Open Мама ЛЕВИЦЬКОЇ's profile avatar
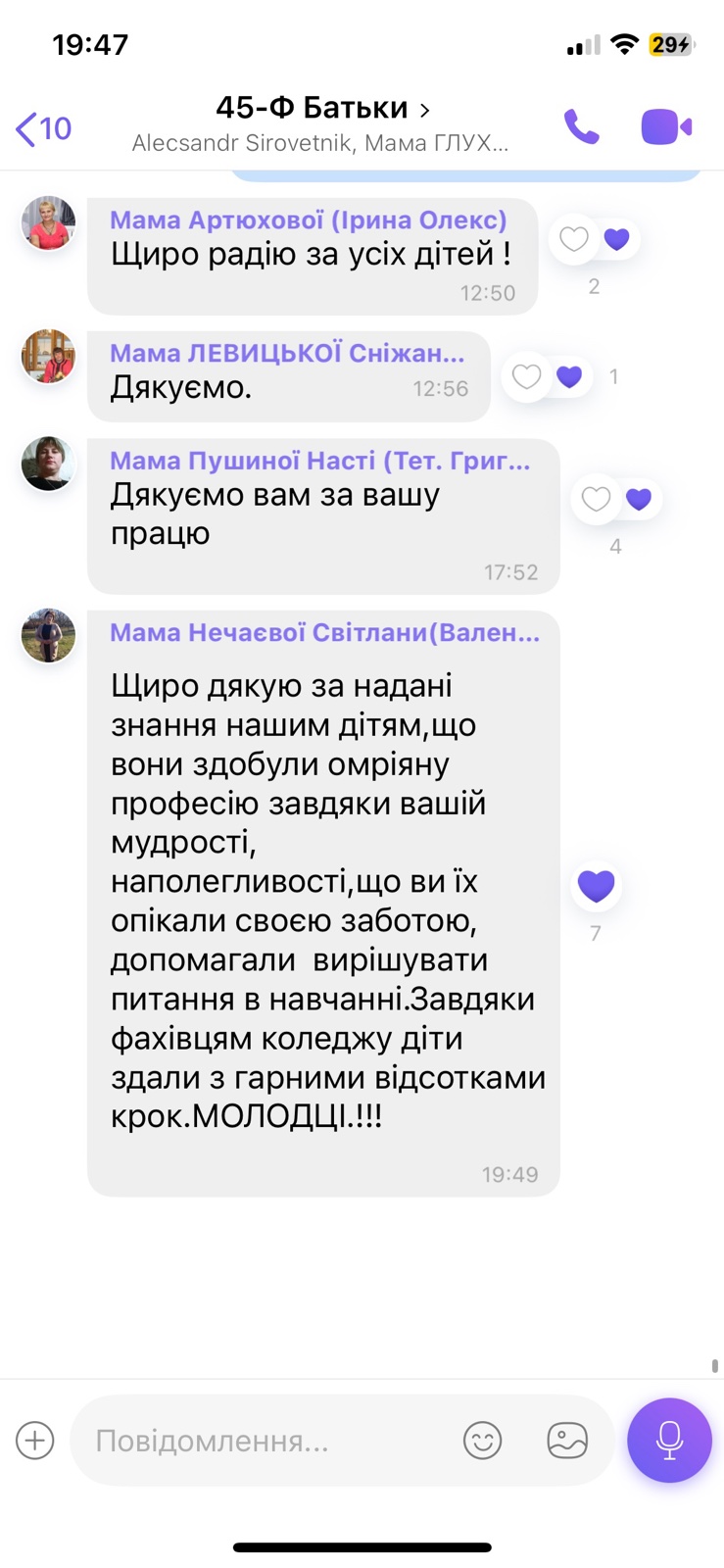 click(48, 356)
